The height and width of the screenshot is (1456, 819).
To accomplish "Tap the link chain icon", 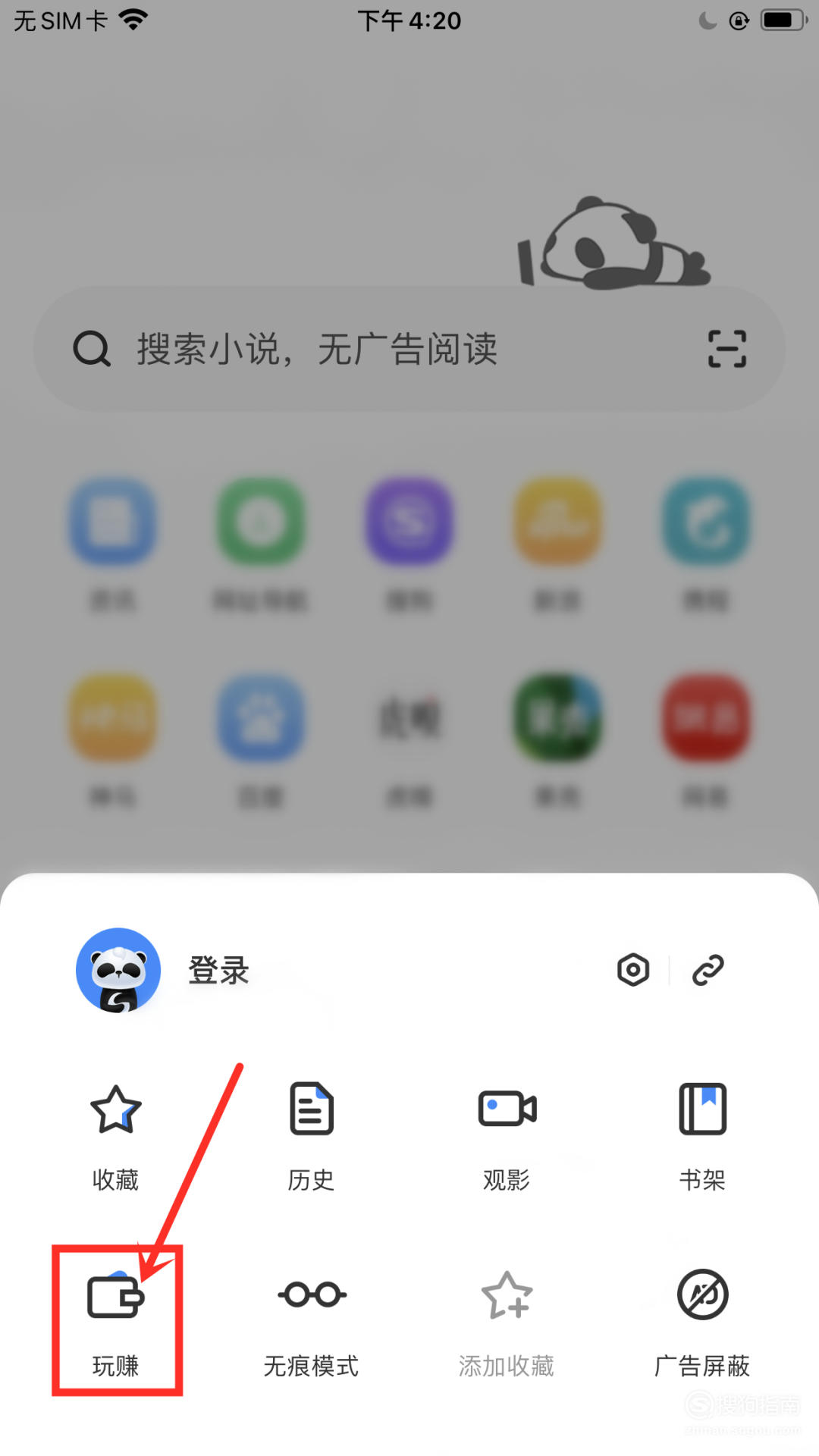I will 708,970.
